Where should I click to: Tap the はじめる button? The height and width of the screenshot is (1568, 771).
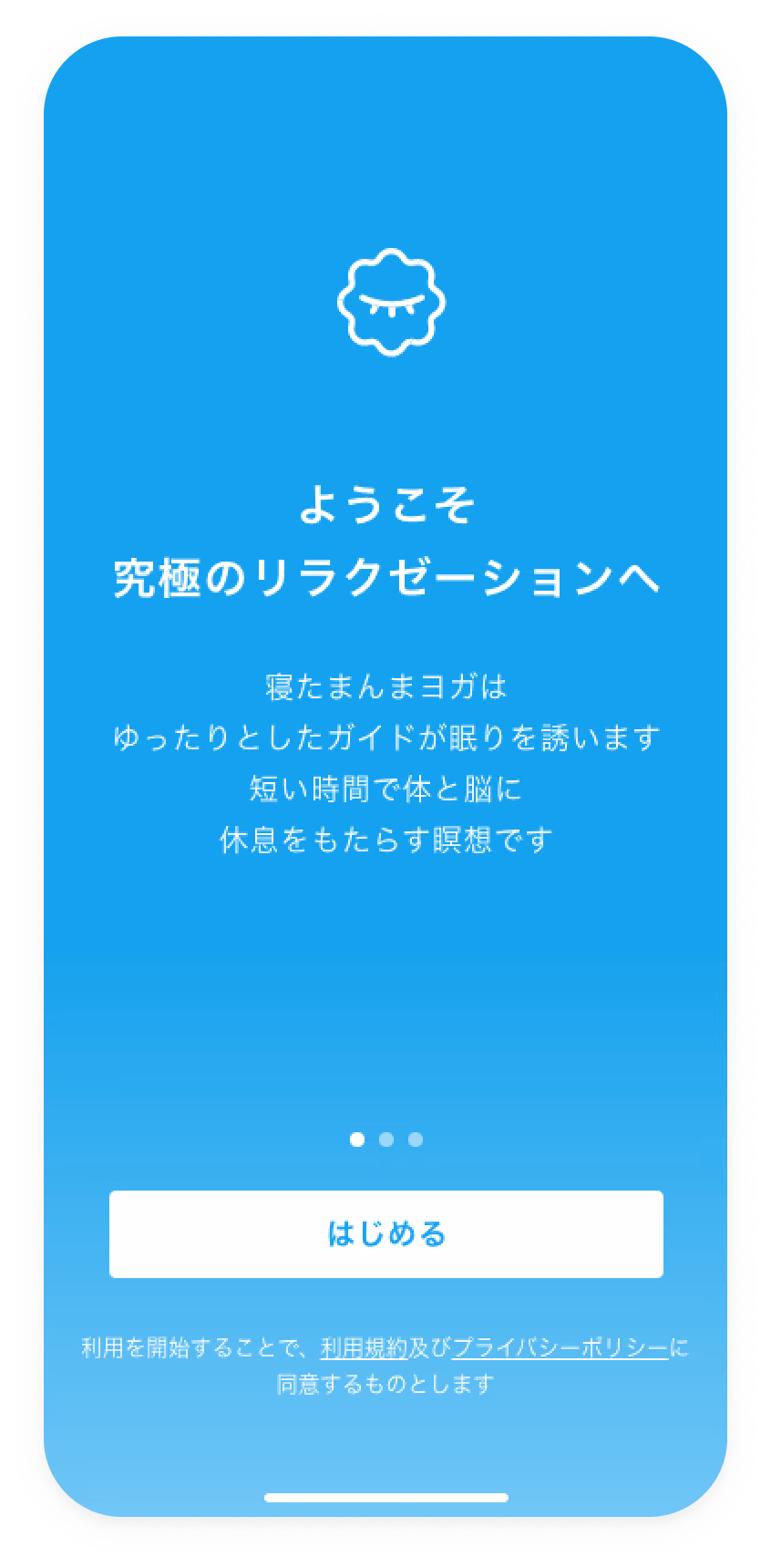tap(385, 1233)
